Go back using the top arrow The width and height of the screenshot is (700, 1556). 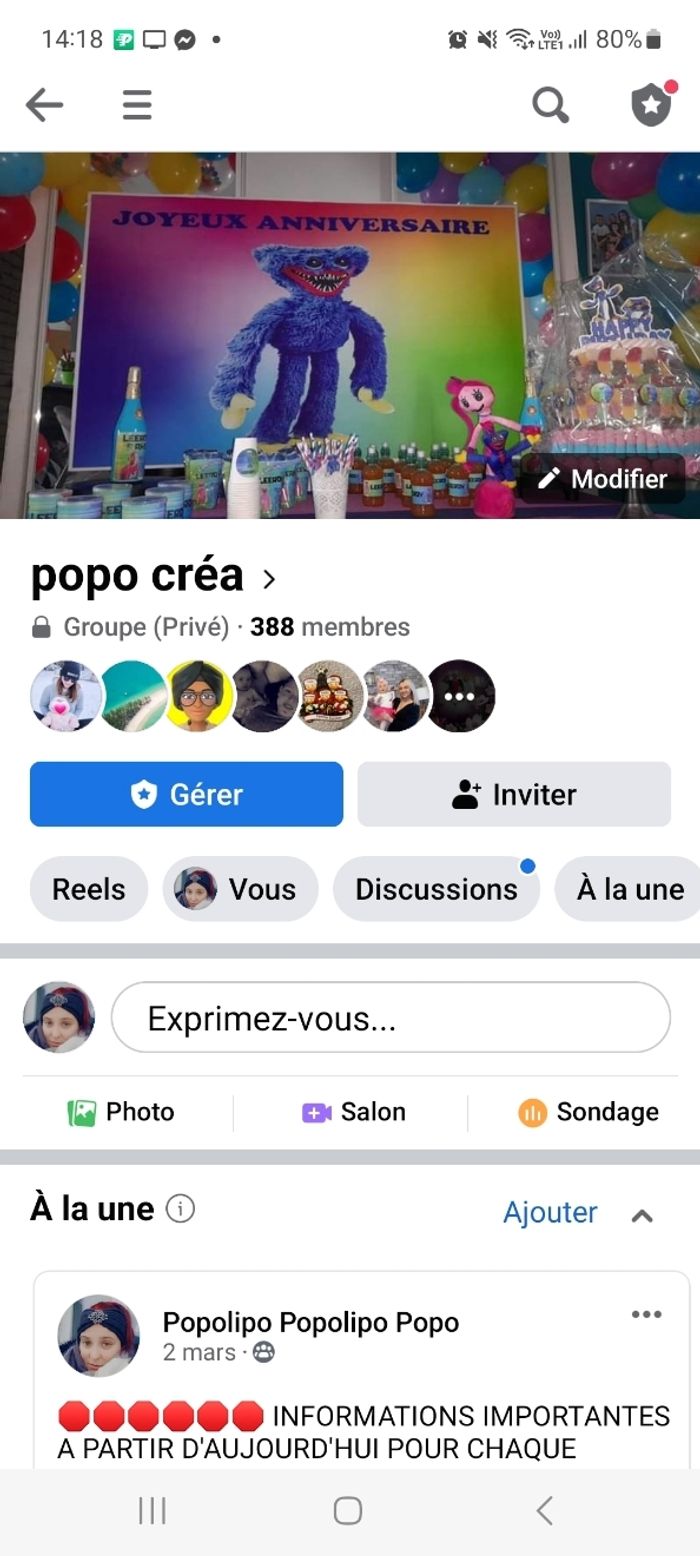point(44,105)
